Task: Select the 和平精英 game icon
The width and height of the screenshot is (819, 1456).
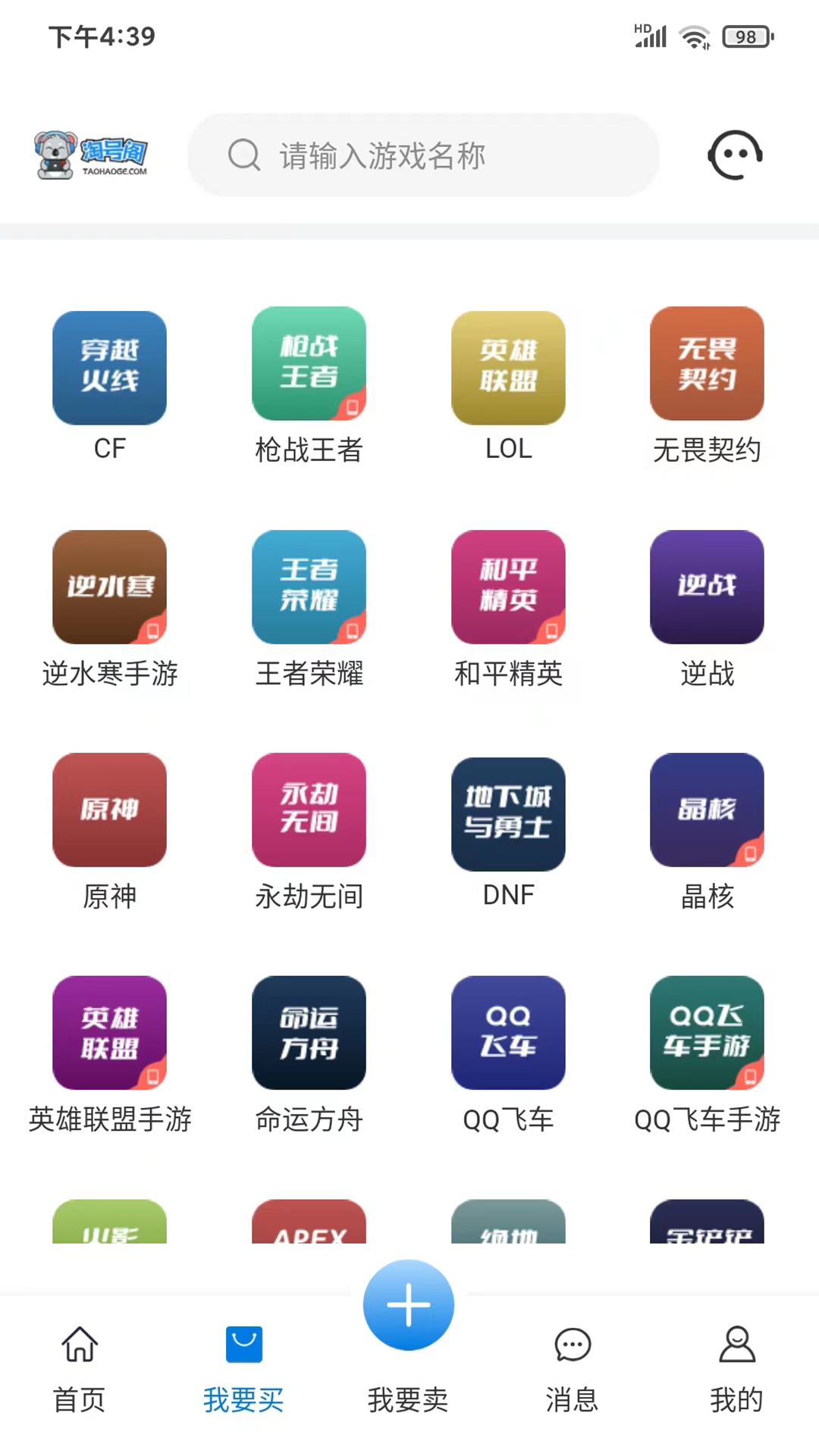Action: click(x=508, y=588)
